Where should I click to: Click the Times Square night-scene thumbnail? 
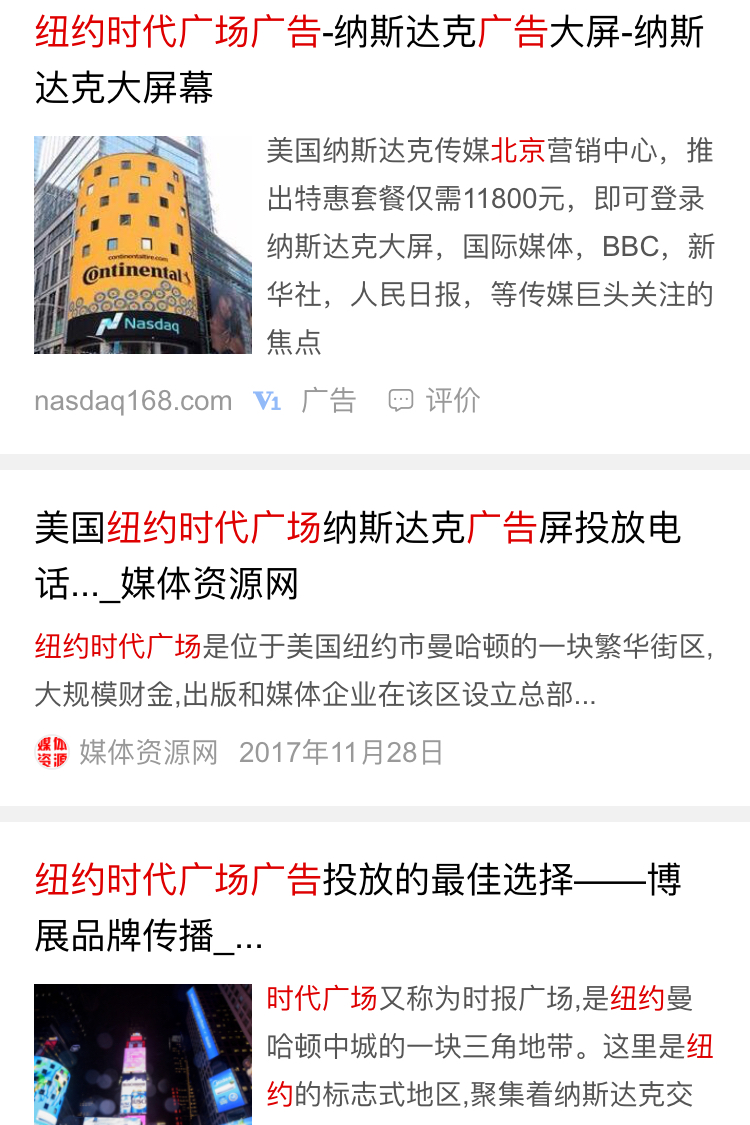tap(144, 1053)
